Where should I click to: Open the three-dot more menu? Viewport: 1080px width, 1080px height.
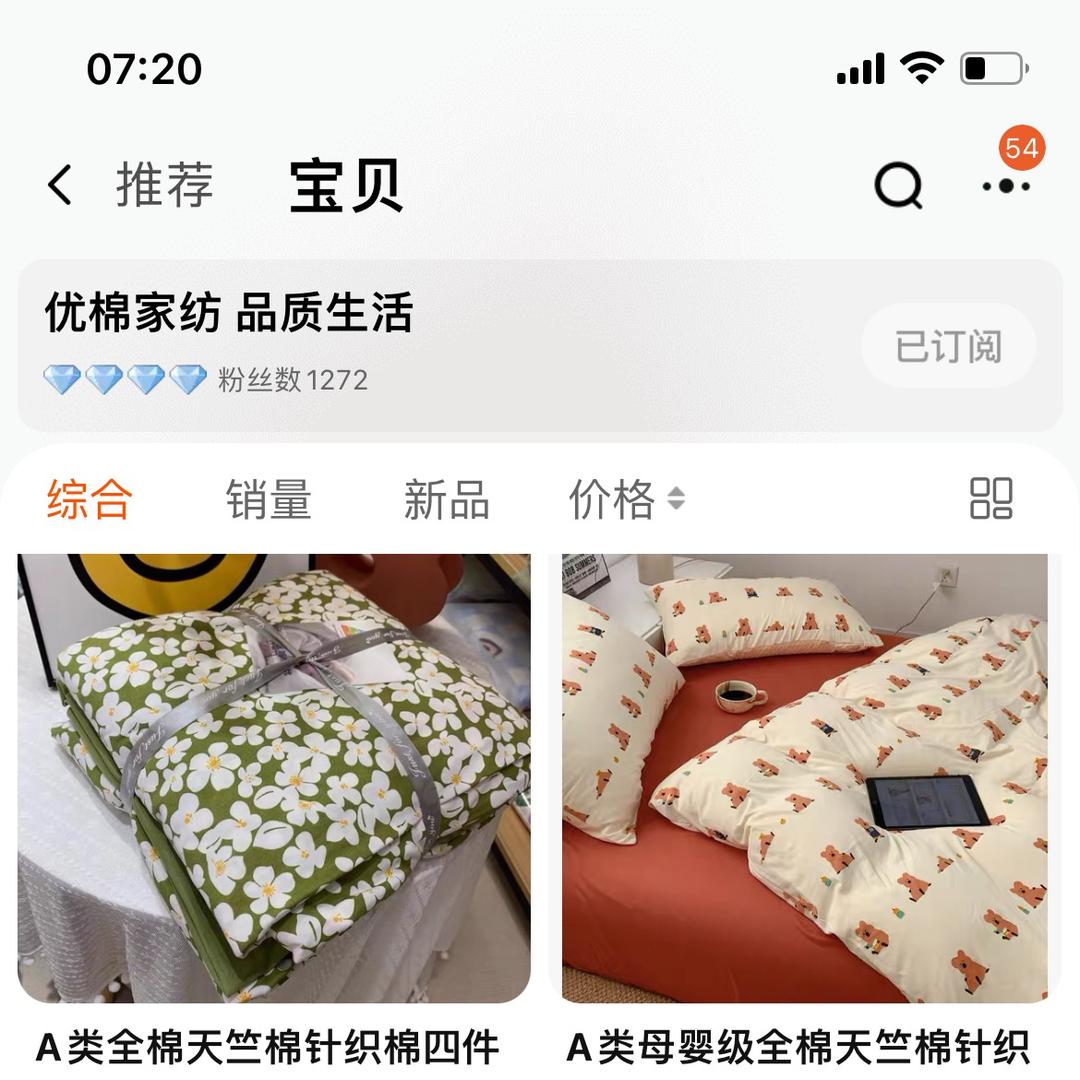pyautogui.click(x=1004, y=186)
